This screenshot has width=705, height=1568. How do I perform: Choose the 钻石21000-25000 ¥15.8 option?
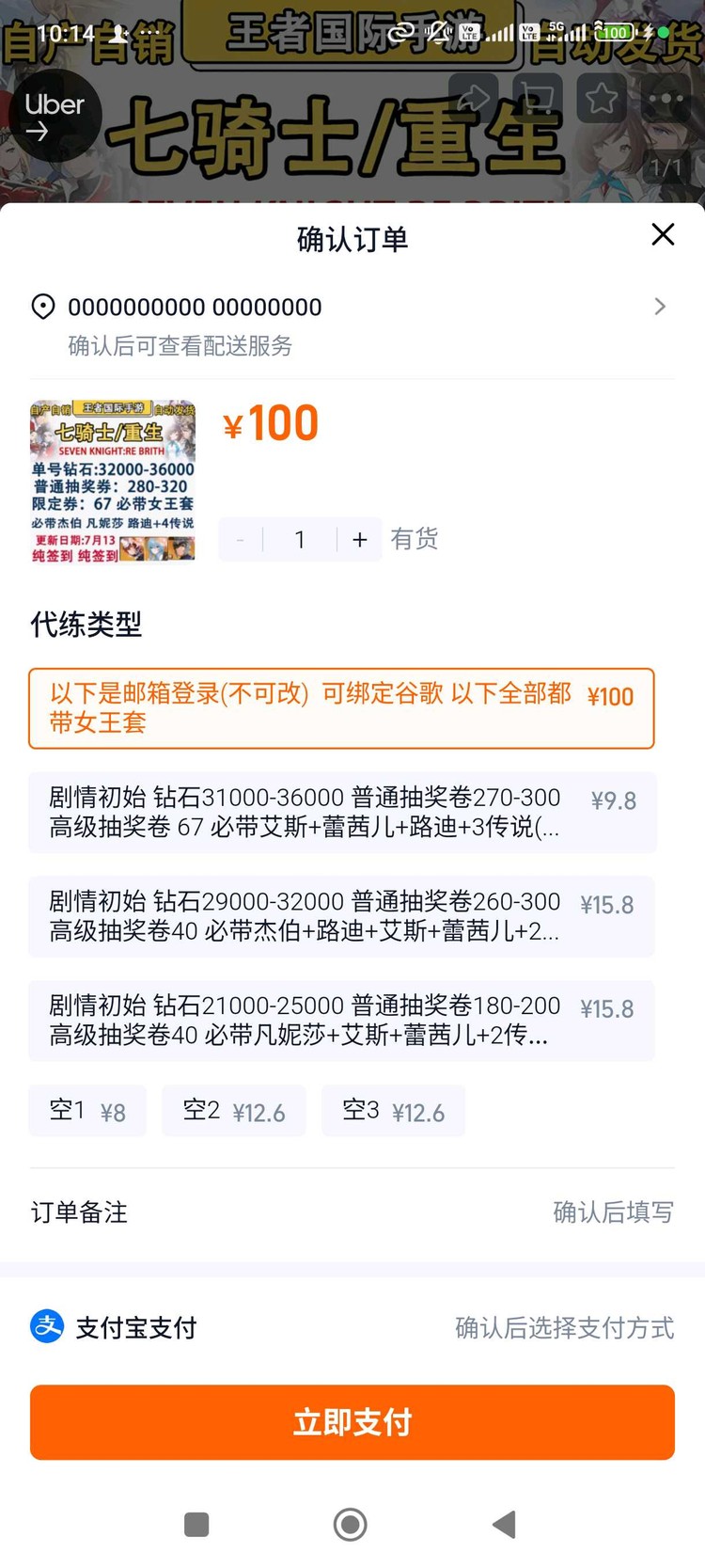tap(341, 1022)
